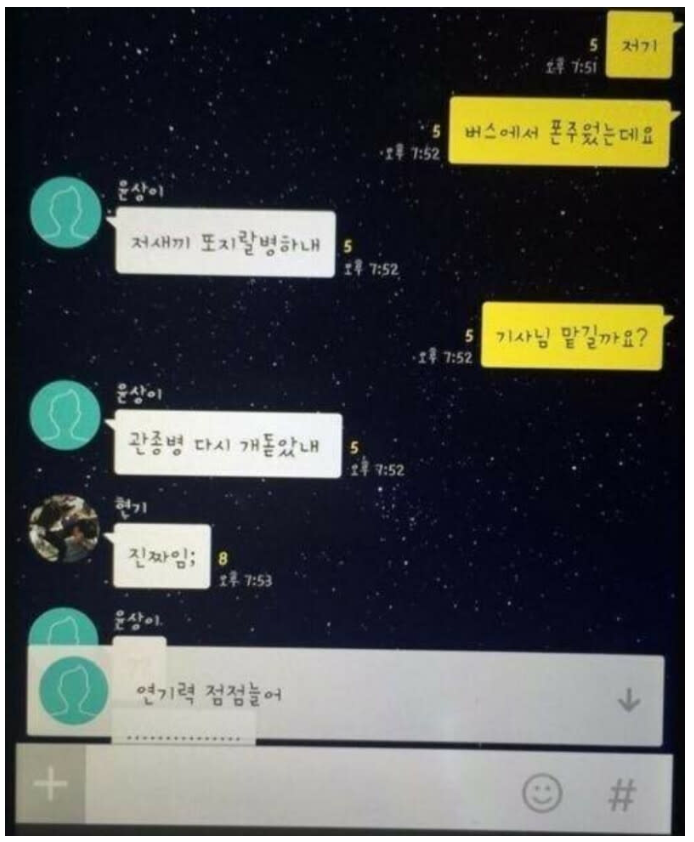Jump to the newest message preview banner
Screen dimensions: 694x842
345,699
